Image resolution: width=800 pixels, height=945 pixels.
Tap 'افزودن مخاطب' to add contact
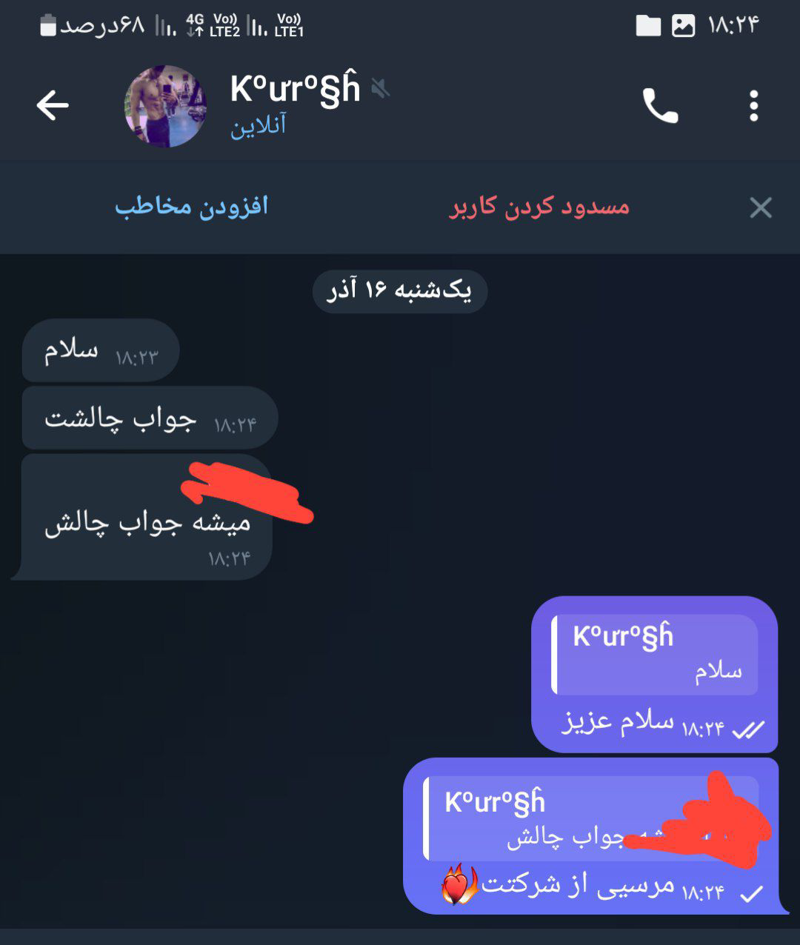tap(192, 208)
